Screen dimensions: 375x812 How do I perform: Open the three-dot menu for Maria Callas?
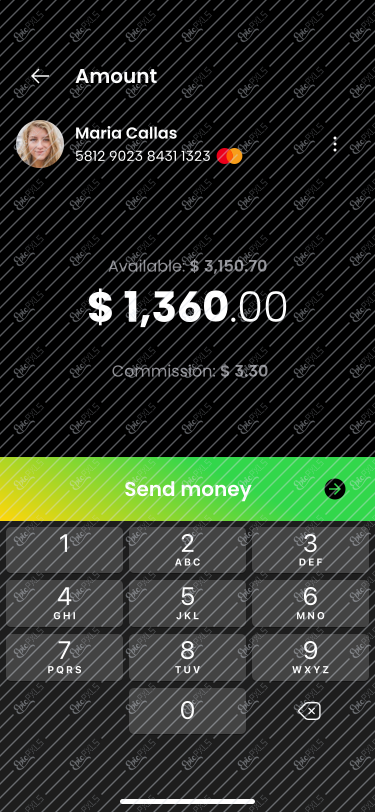coord(335,144)
